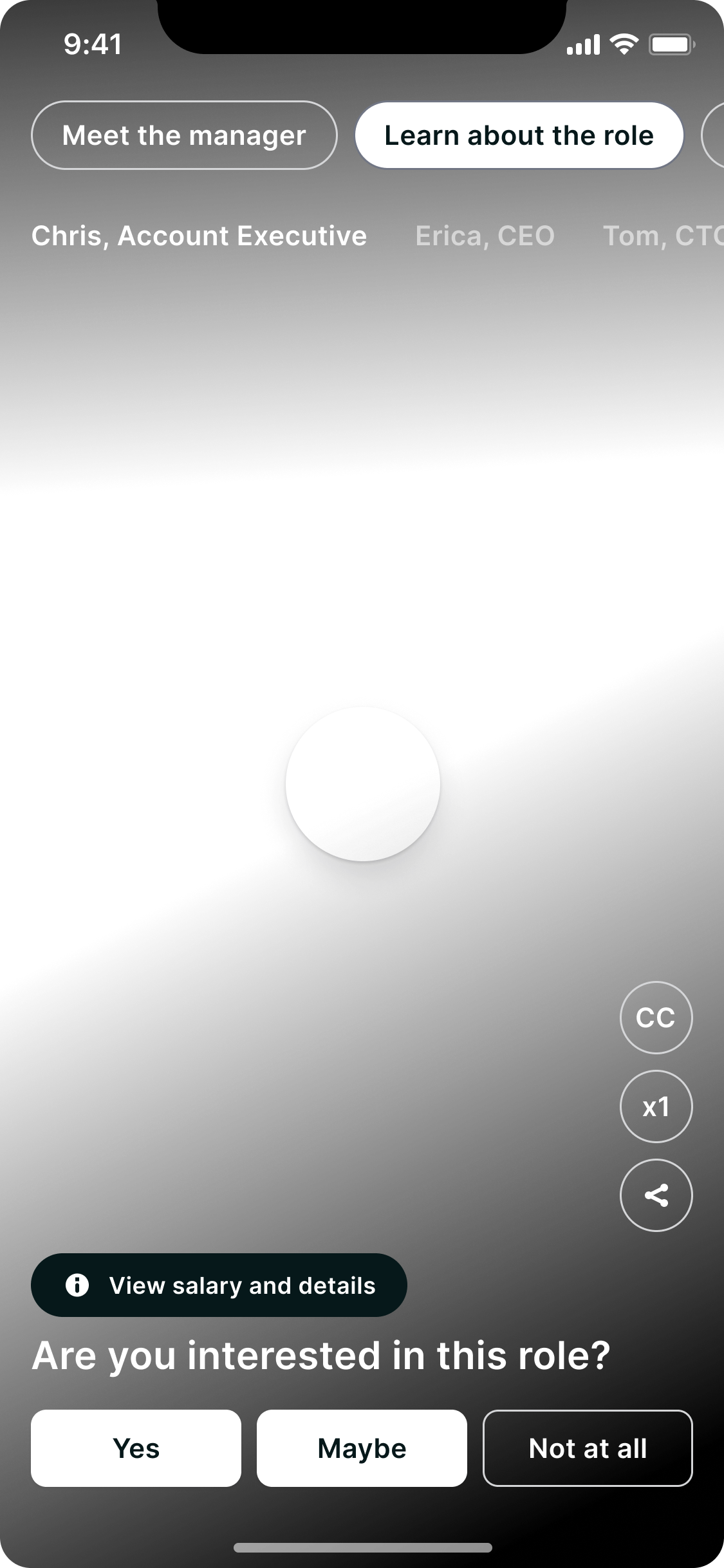Switch to Tom, CTO tab
This screenshot has height=1568, width=724.
point(663,236)
